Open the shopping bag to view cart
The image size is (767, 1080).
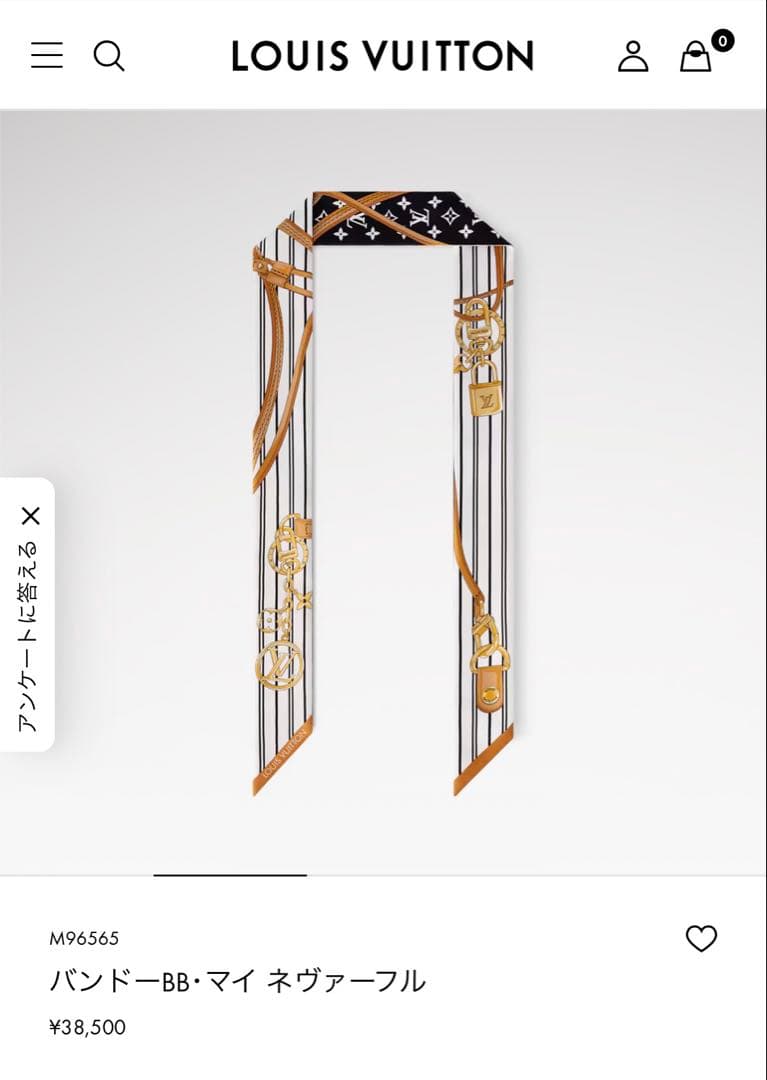pyautogui.click(x=697, y=58)
